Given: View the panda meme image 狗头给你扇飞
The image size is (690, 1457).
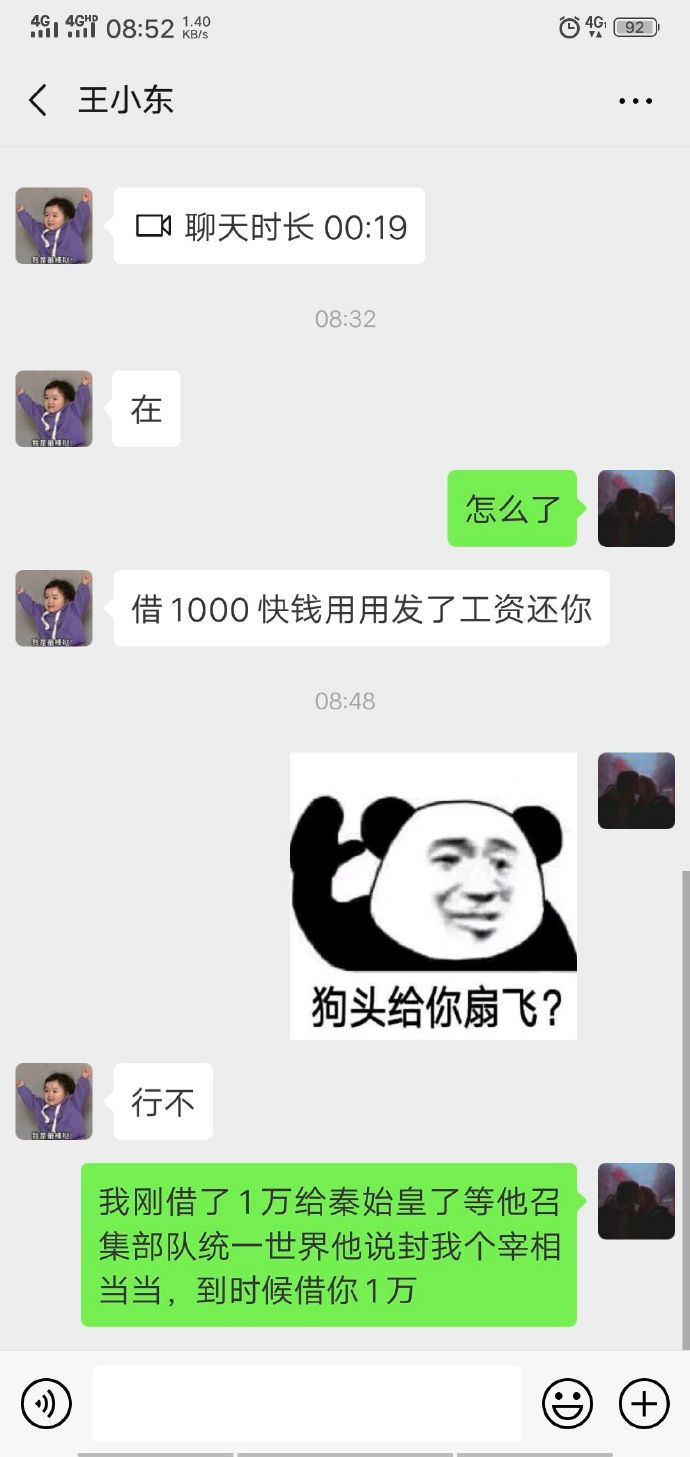Looking at the screenshot, I should tap(433, 895).
